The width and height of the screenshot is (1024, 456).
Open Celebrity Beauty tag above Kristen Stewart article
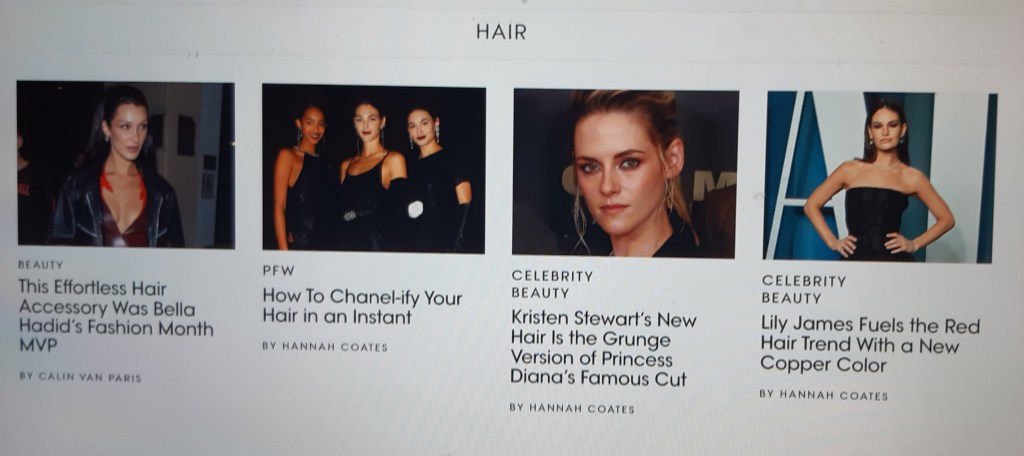pos(552,284)
